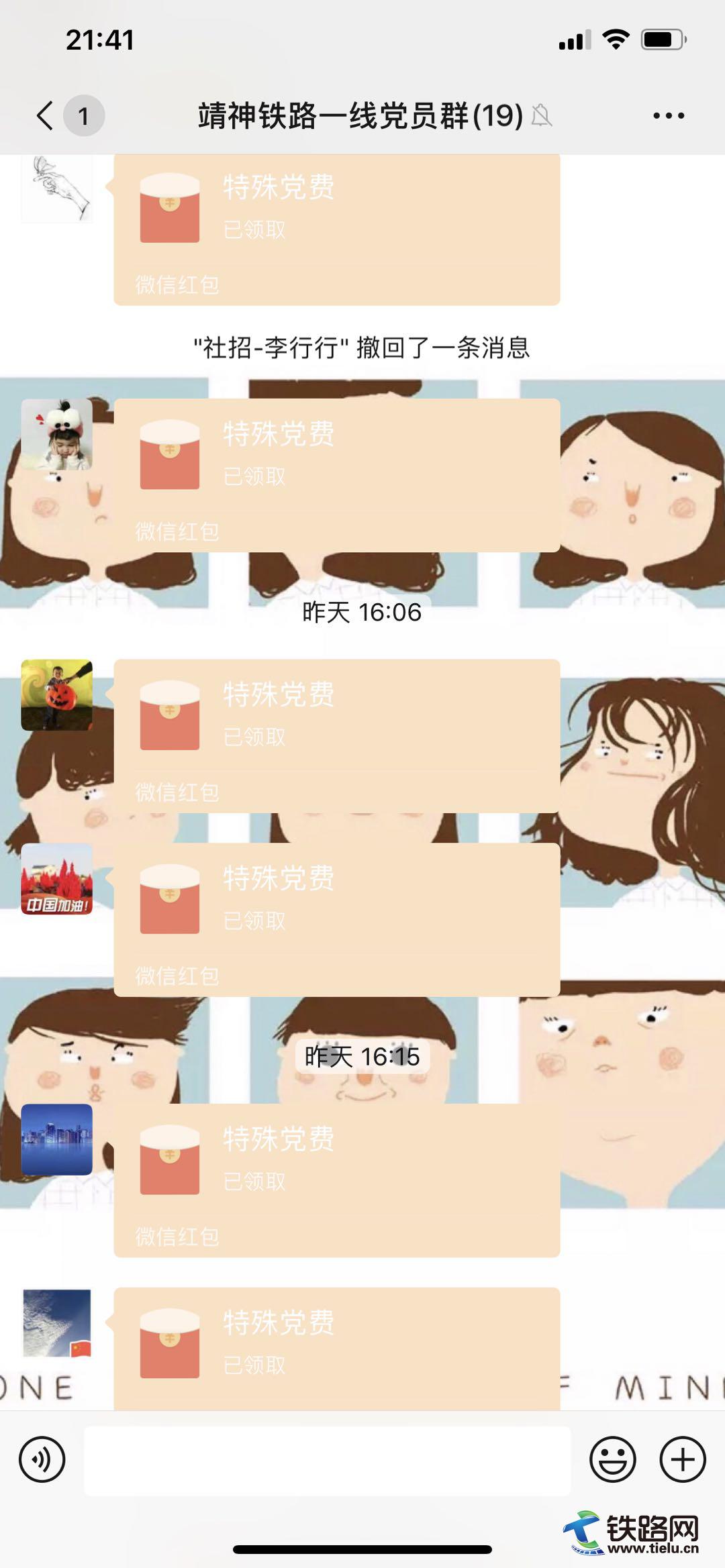725x1568 pixels.
Task: Open red packet from child with hat avatar
Action: point(336,475)
